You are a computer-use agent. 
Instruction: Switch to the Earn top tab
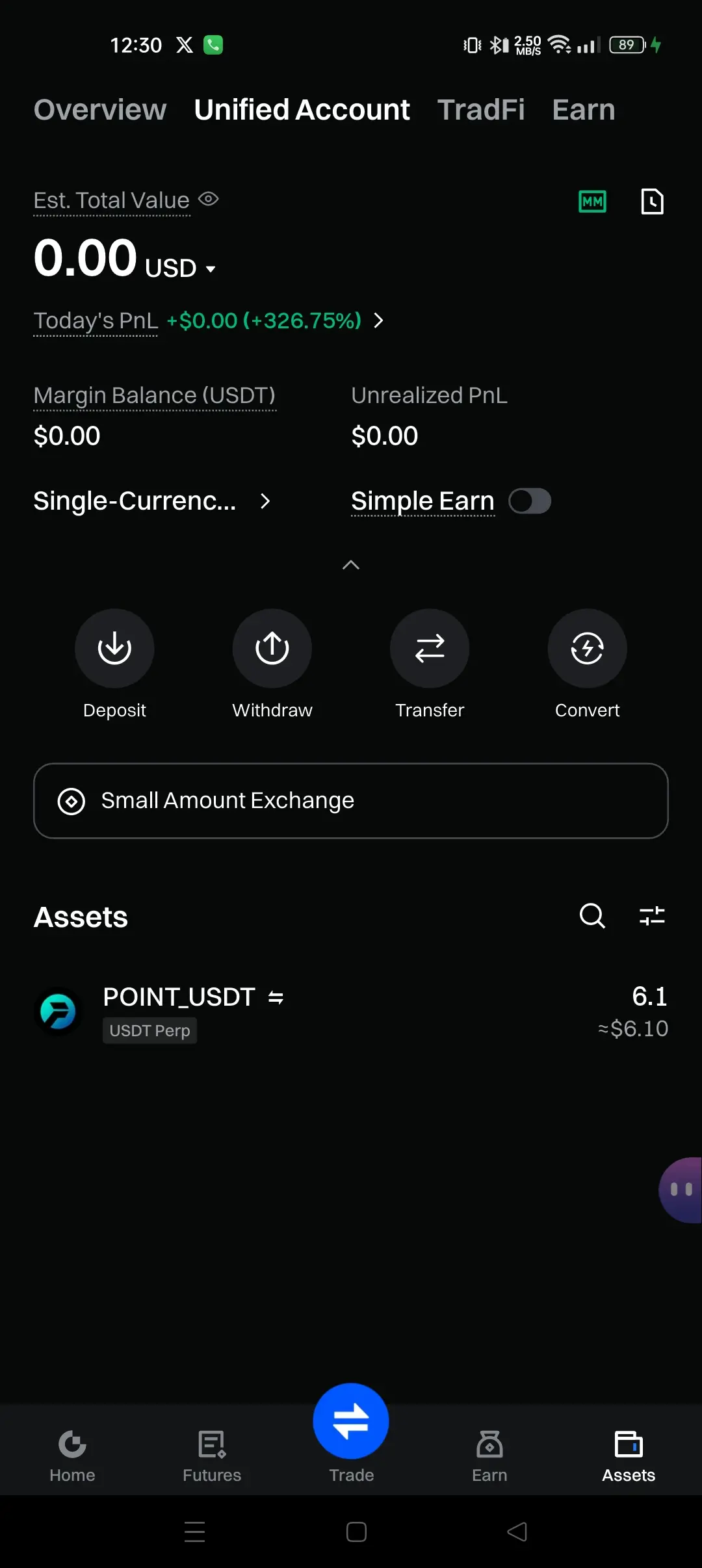[x=583, y=109]
